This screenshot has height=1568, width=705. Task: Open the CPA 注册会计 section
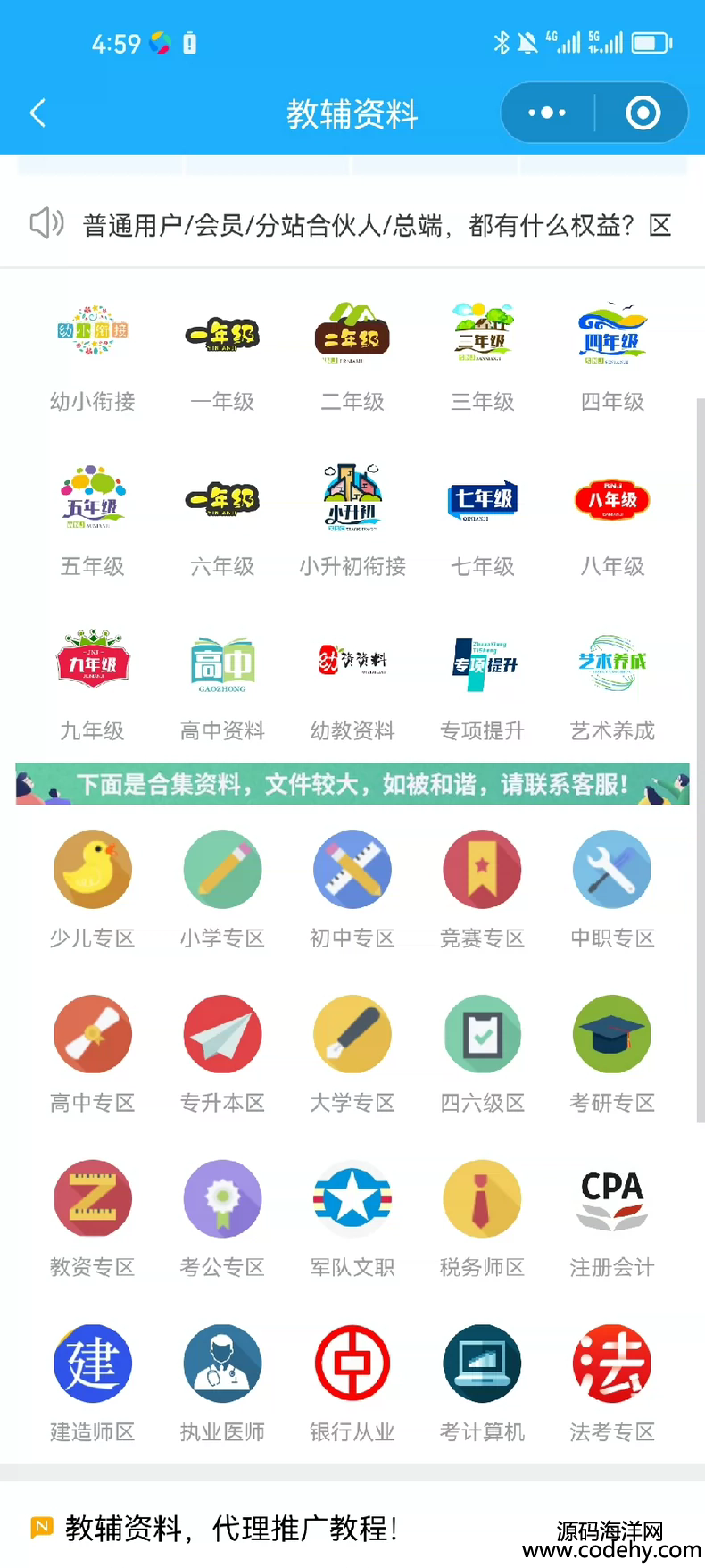[x=612, y=1220]
